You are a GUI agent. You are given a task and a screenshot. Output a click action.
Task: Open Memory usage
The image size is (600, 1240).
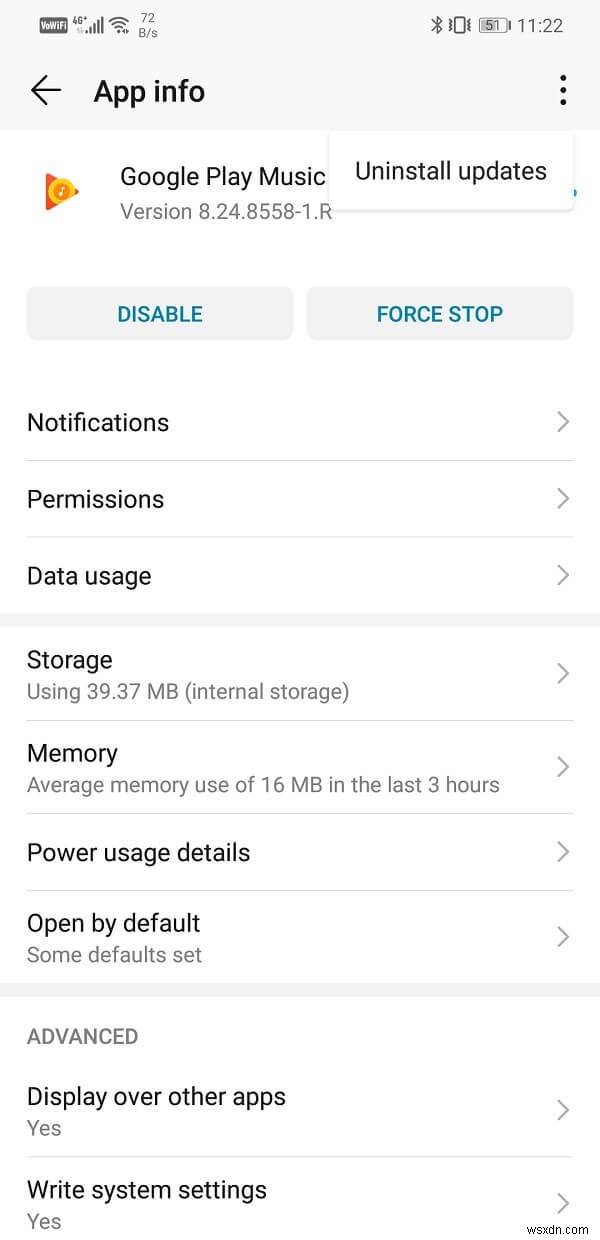(299, 767)
